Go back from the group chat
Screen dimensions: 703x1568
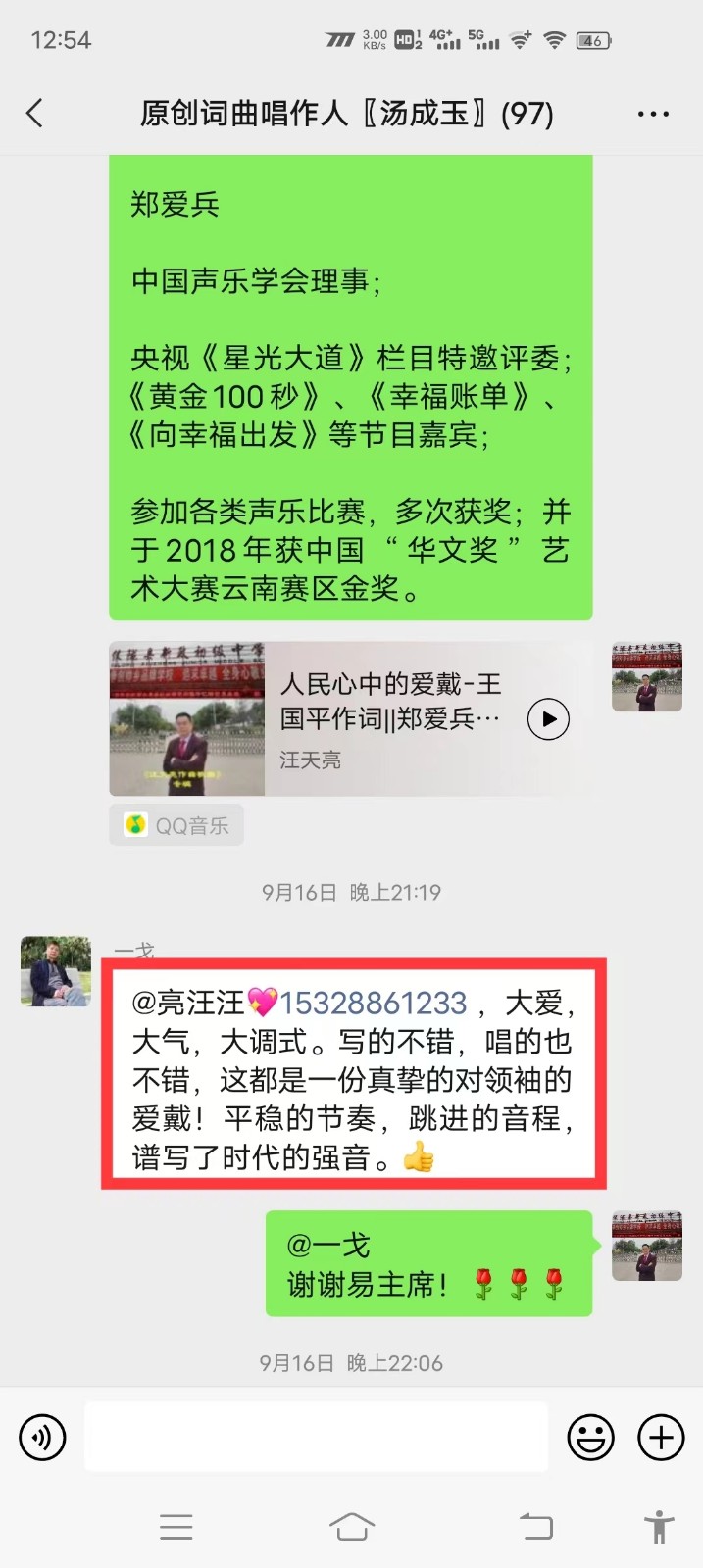[35, 114]
